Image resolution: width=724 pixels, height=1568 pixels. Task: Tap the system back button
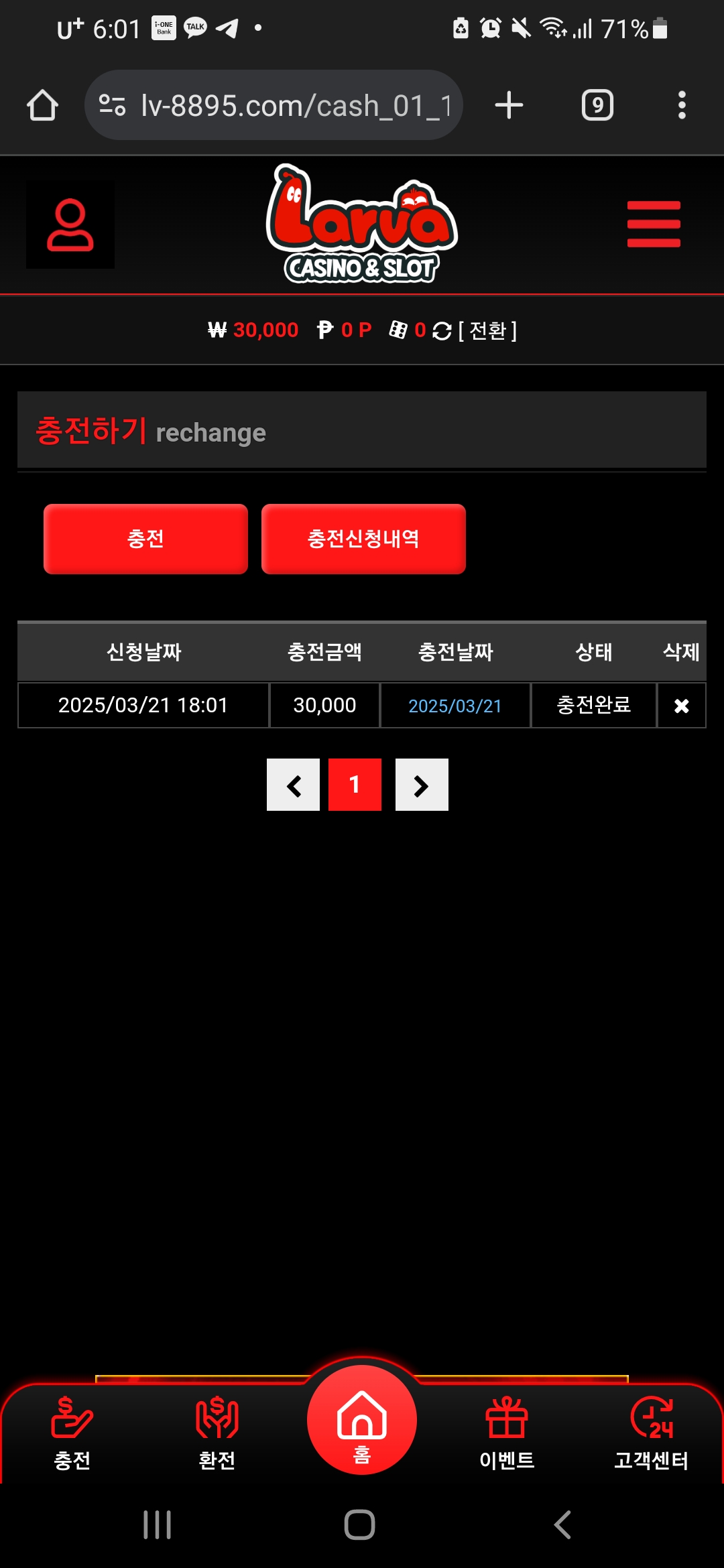(563, 1525)
